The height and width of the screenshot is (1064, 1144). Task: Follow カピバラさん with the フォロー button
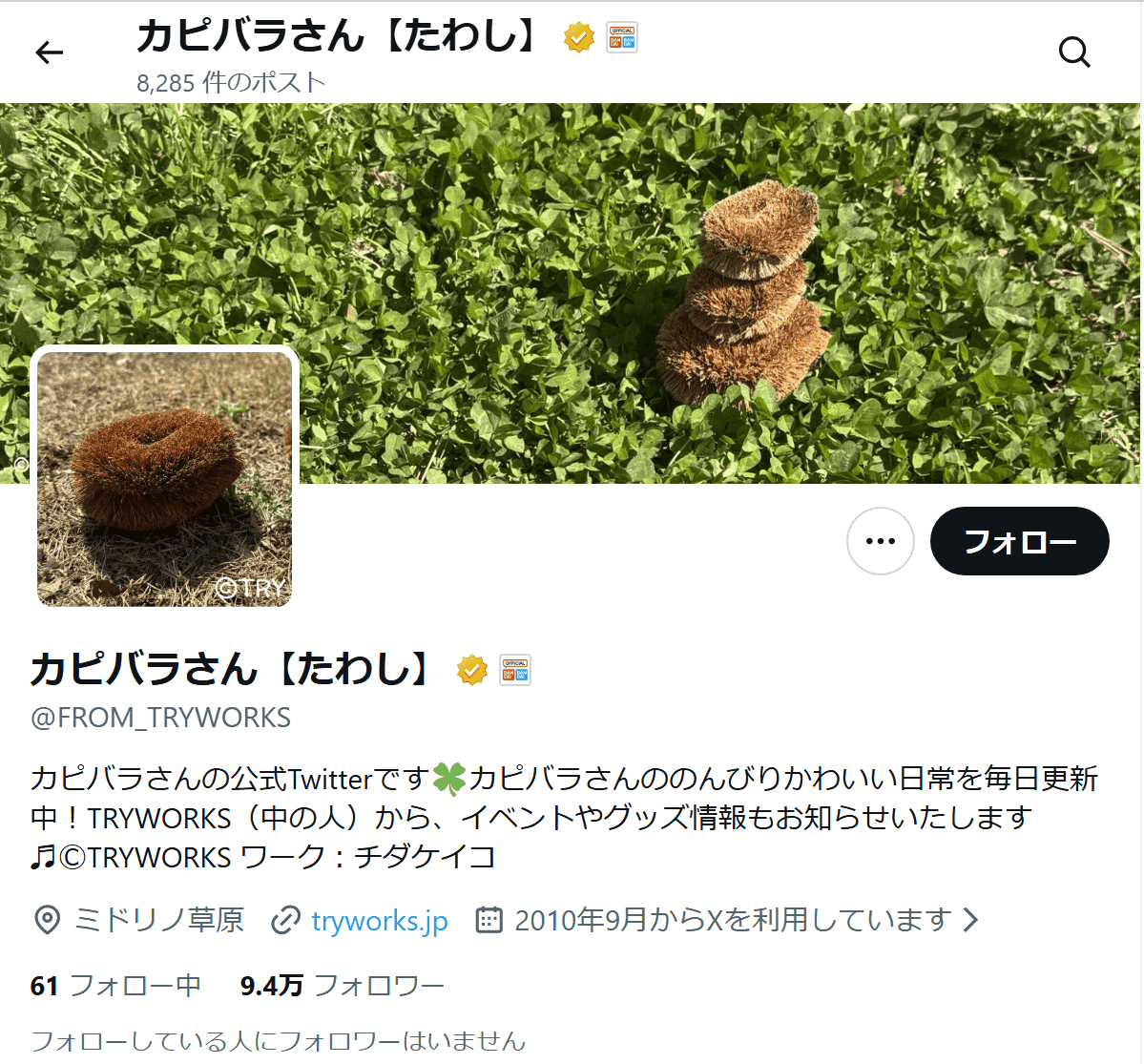(x=1019, y=541)
